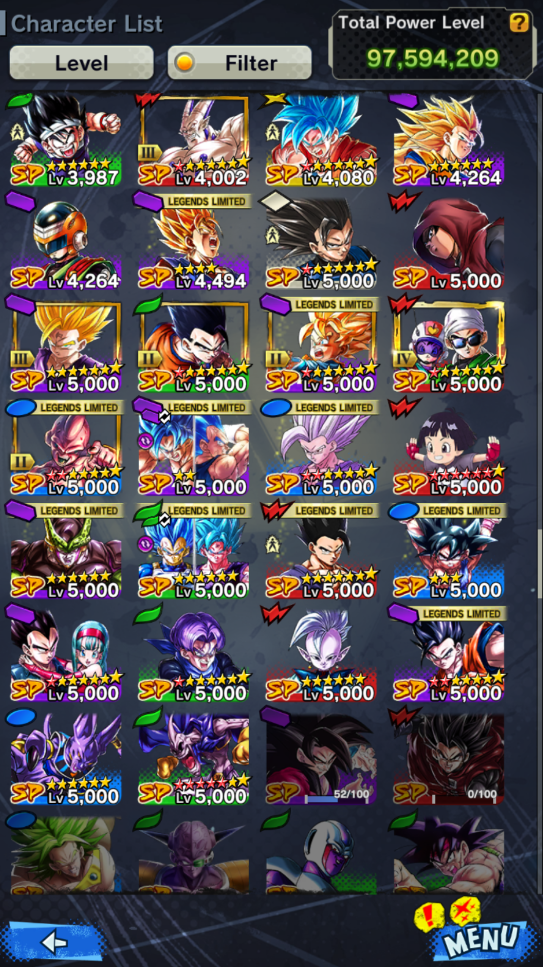This screenshot has width=543, height=967.
Task: Tap the question mark help icon
Action: (519, 23)
